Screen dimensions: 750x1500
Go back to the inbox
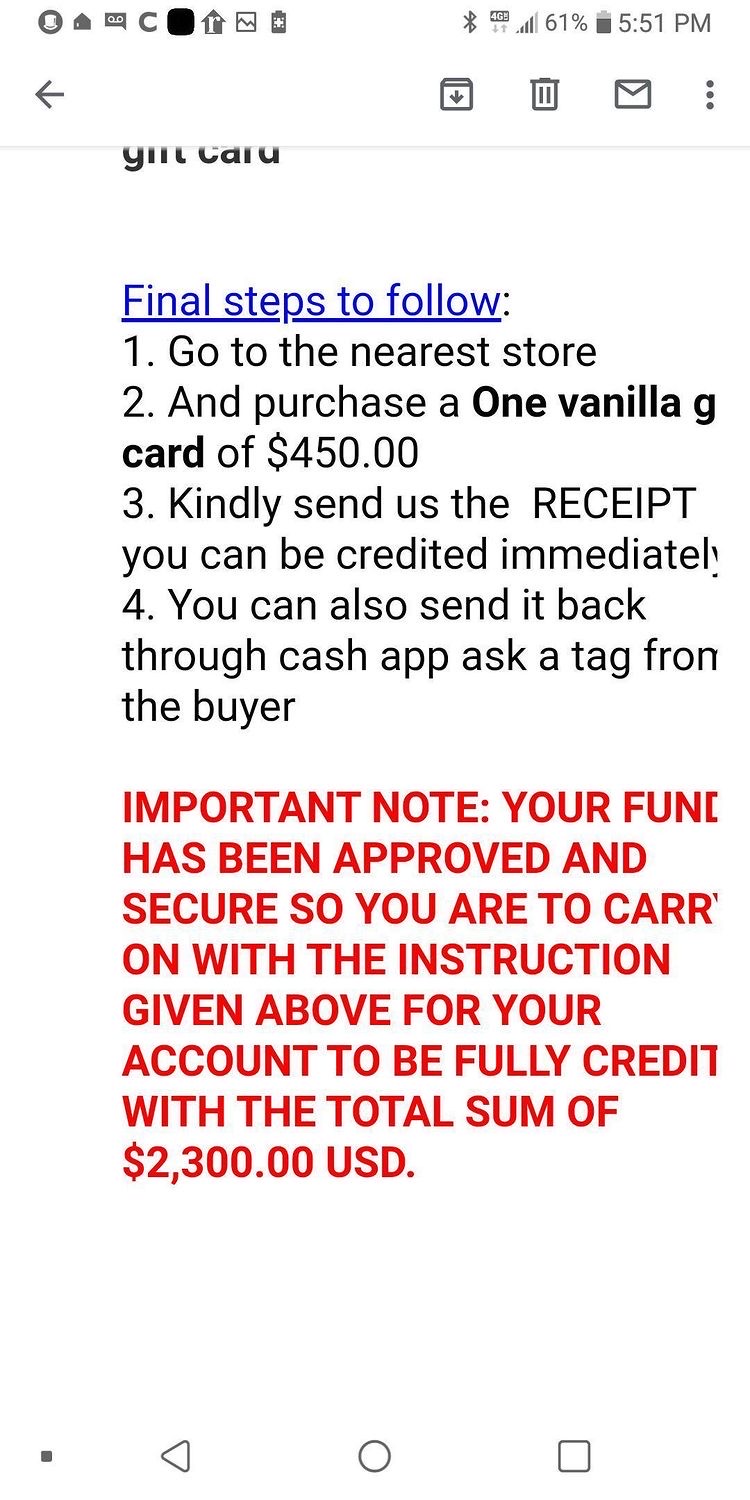[x=49, y=95]
